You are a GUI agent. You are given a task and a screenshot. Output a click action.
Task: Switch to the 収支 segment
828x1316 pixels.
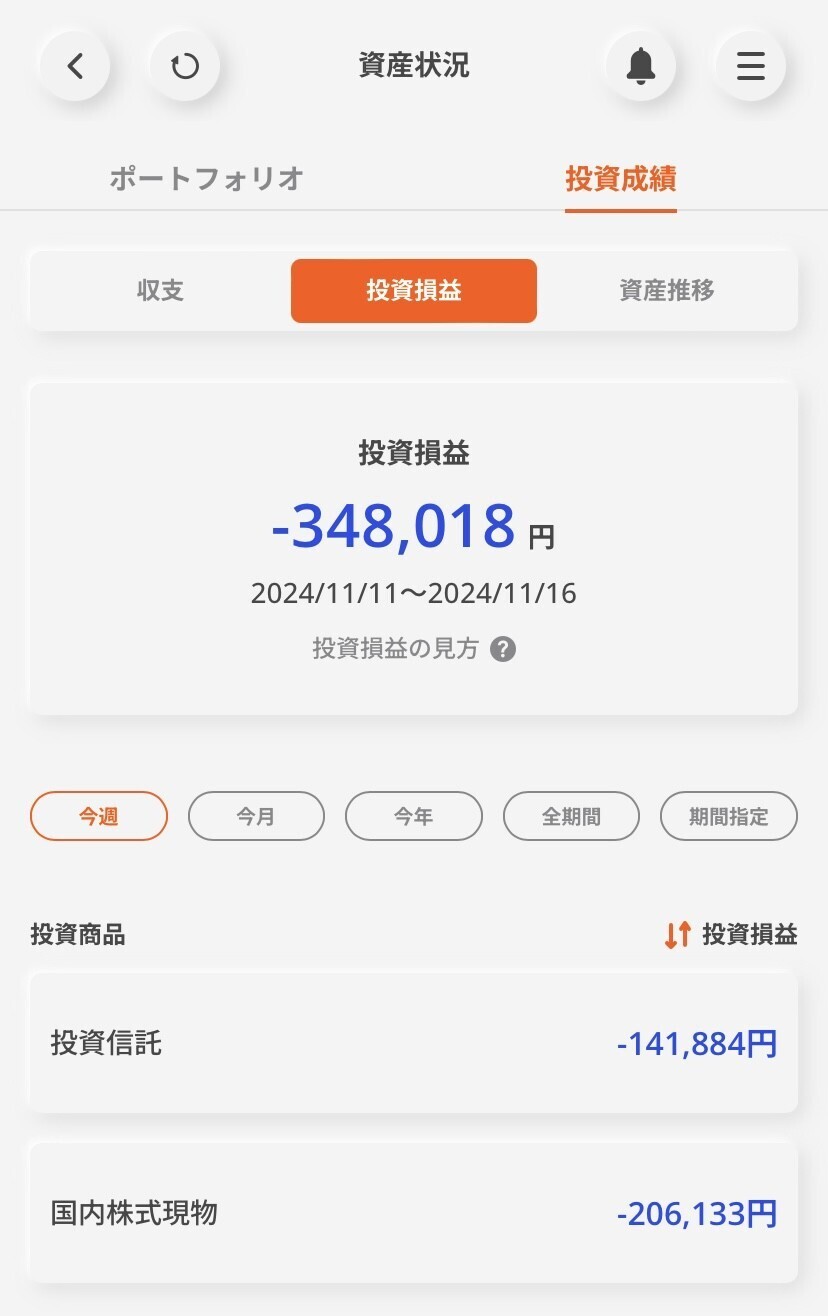point(160,291)
